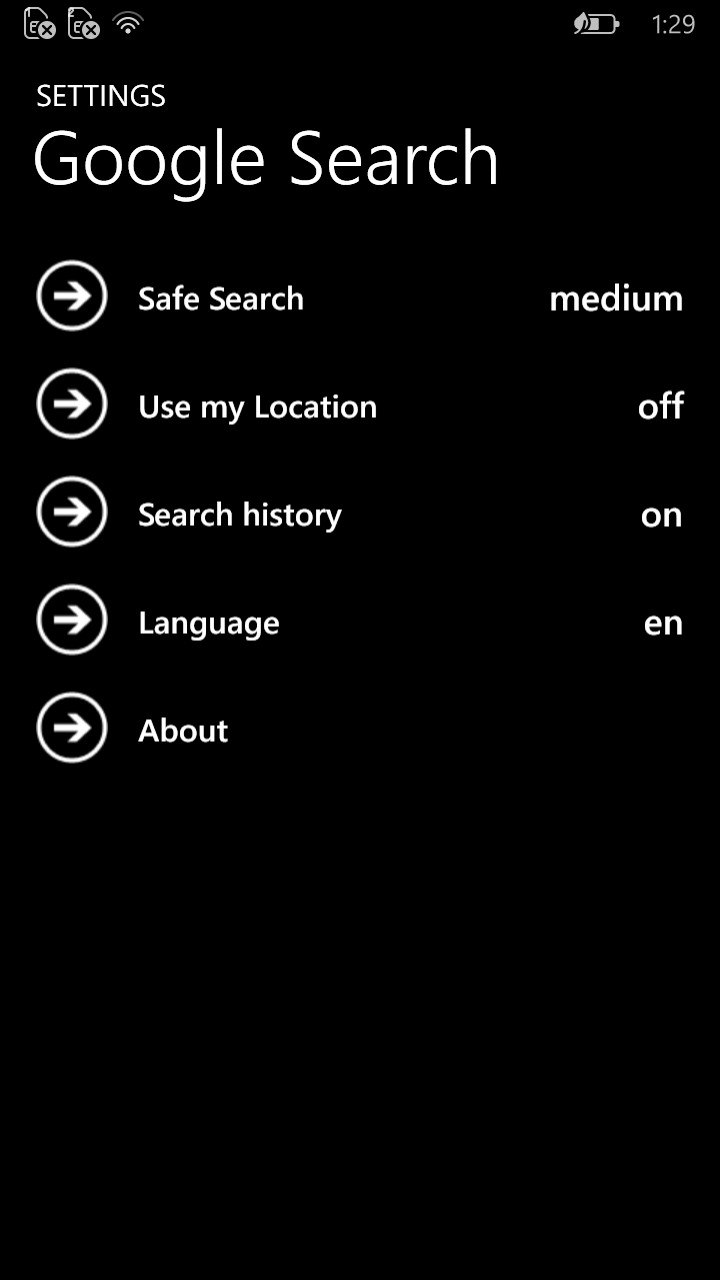
Task: Open the Safe Search setting
Action: pyautogui.click(x=220, y=298)
